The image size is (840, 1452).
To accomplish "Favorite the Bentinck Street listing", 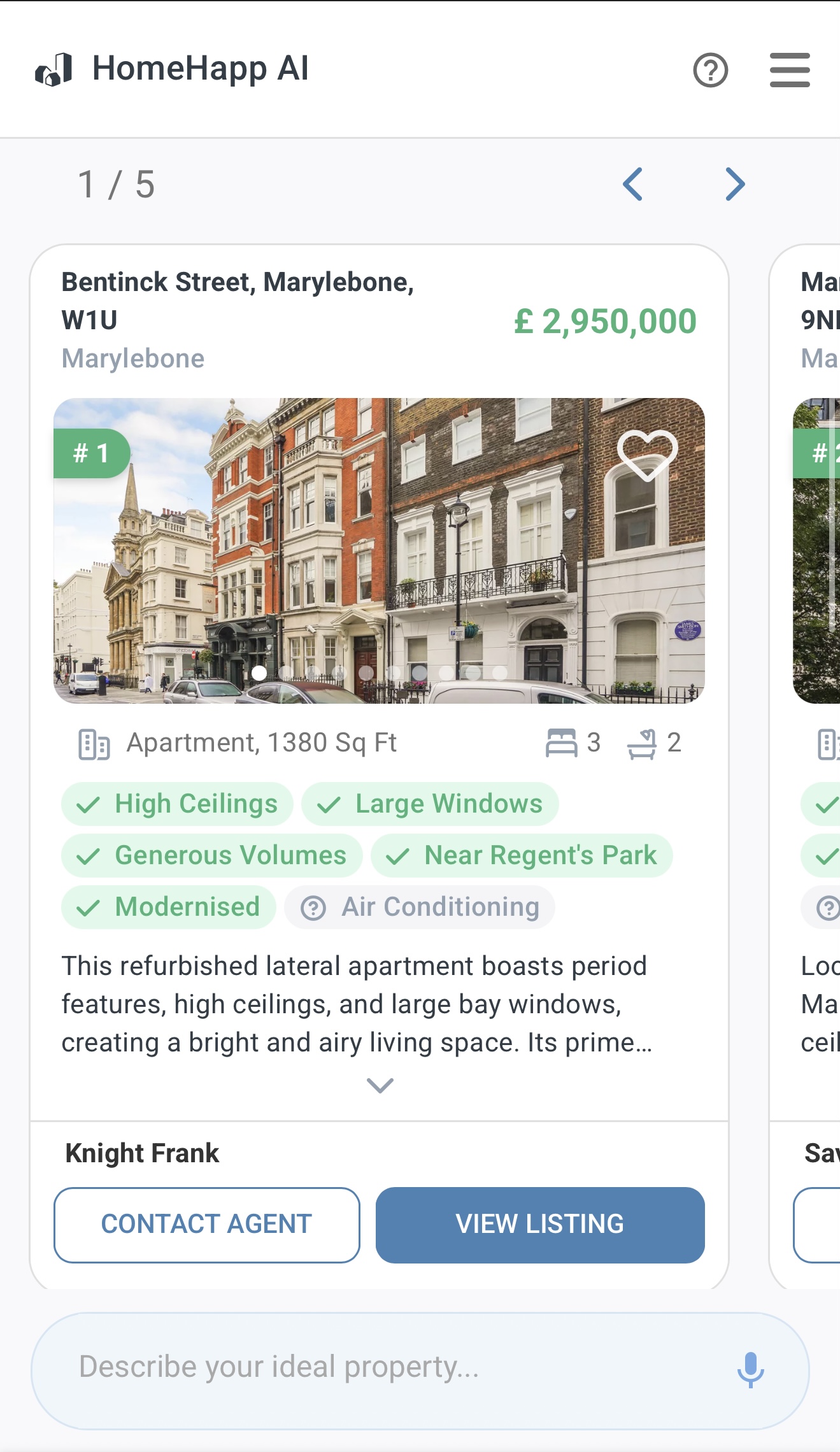I will [647, 455].
